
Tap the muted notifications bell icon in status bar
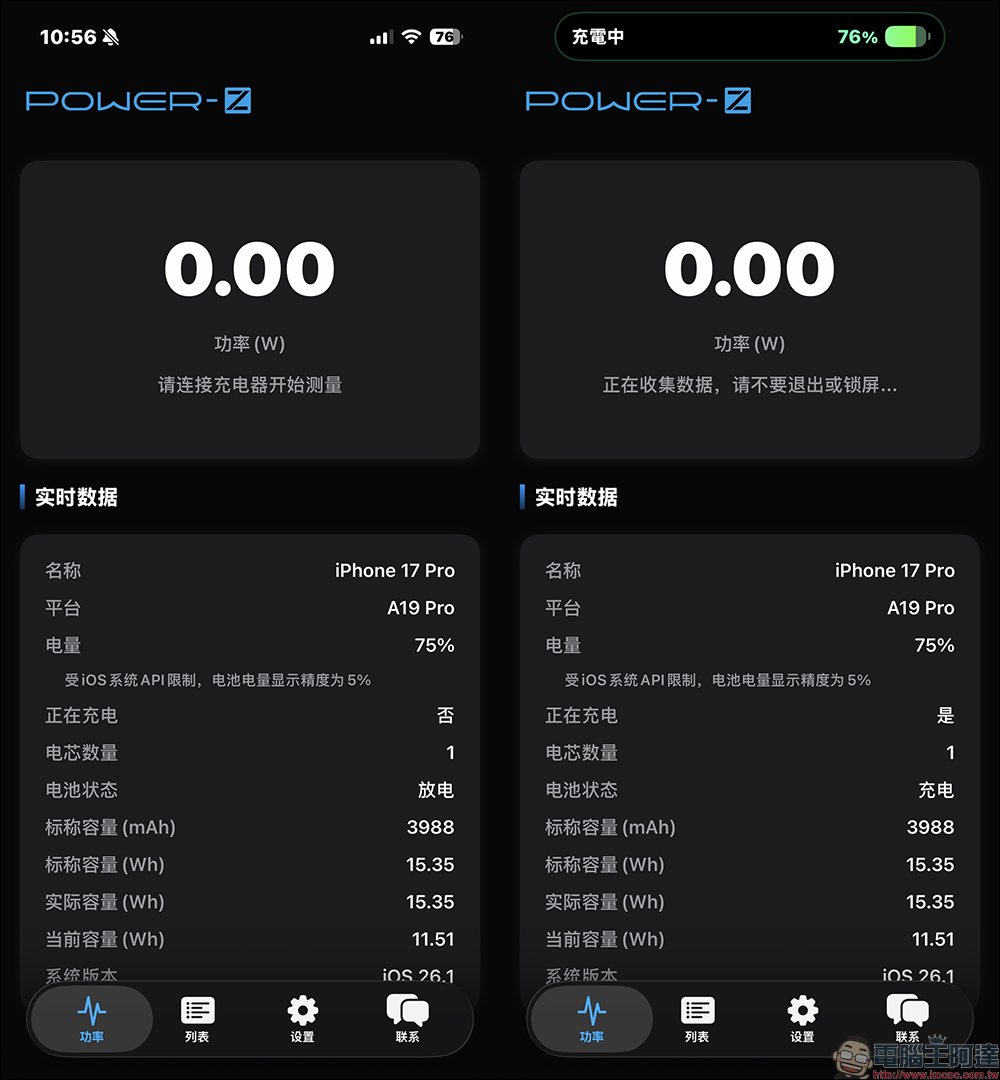click(108, 36)
